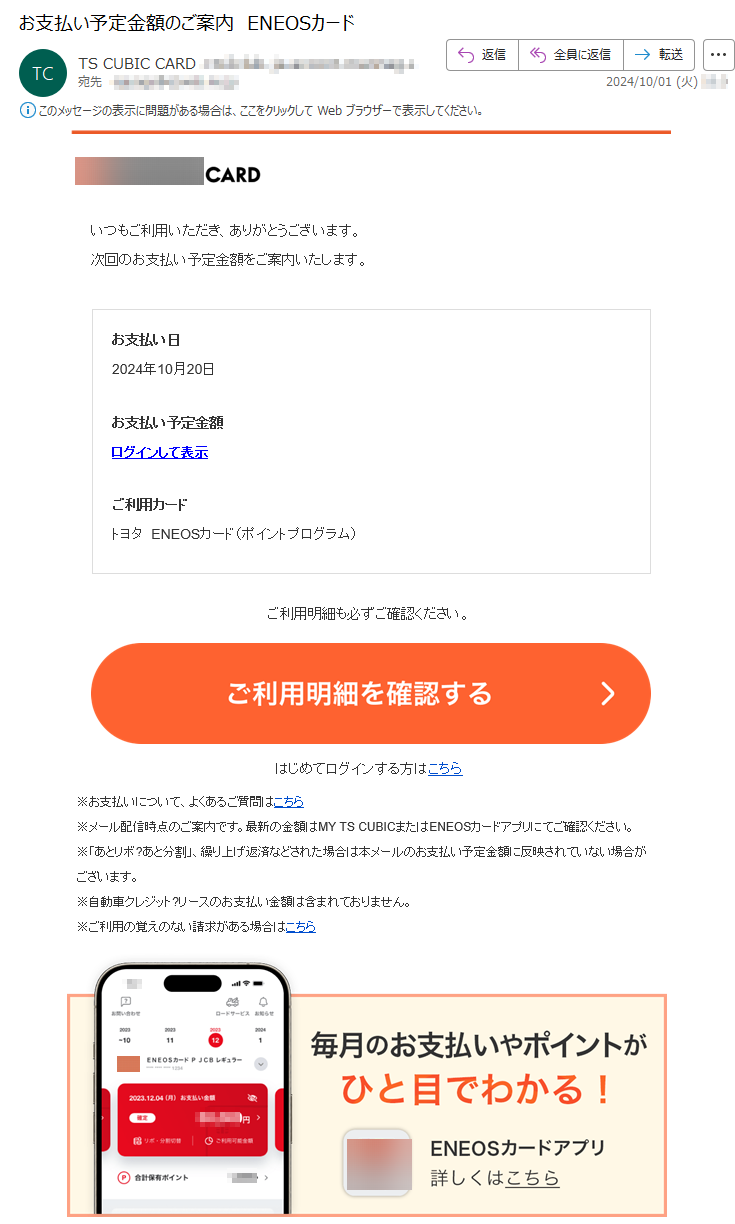Follow the ログインして表示 link
The image size is (735, 1224).
tap(159, 452)
